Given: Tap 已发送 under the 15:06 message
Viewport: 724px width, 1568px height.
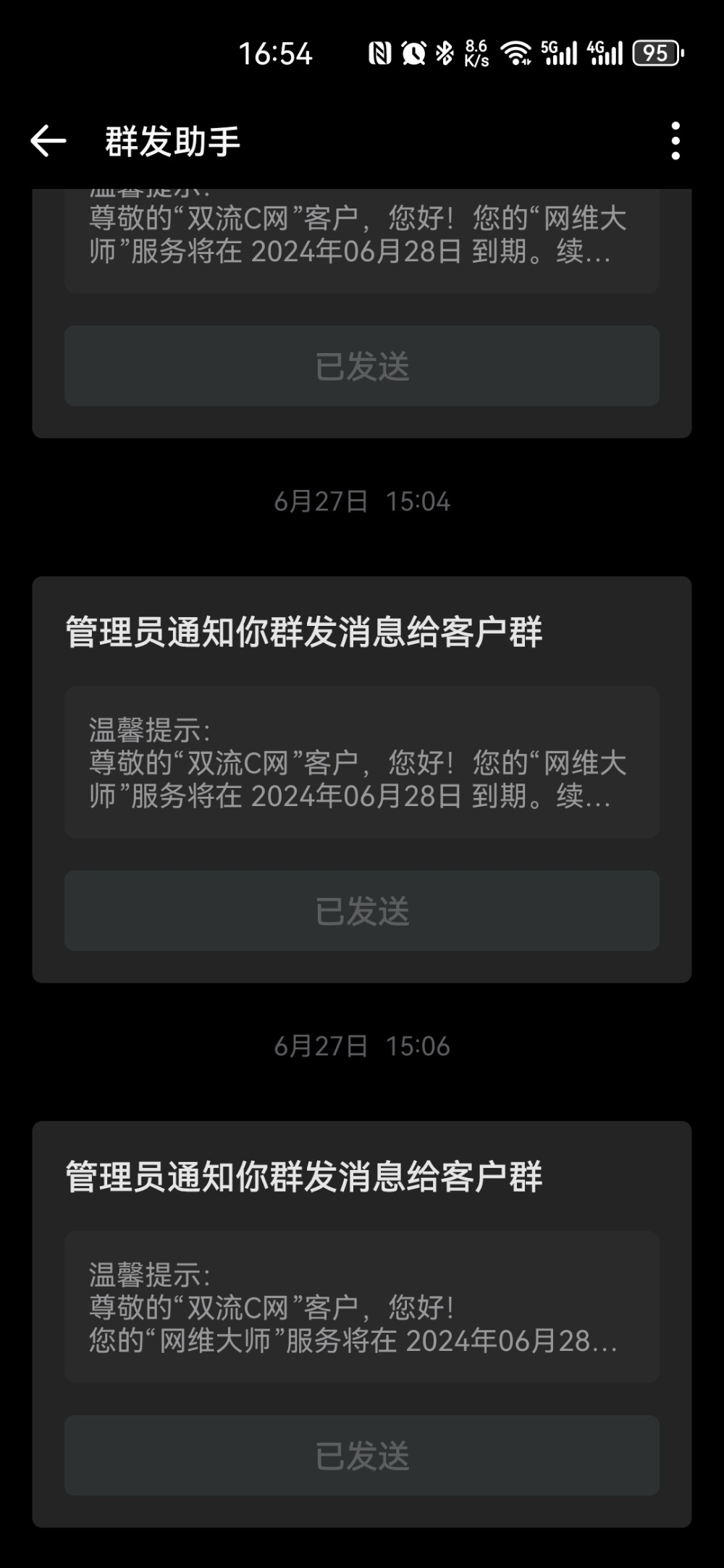Looking at the screenshot, I should [x=361, y=1456].
